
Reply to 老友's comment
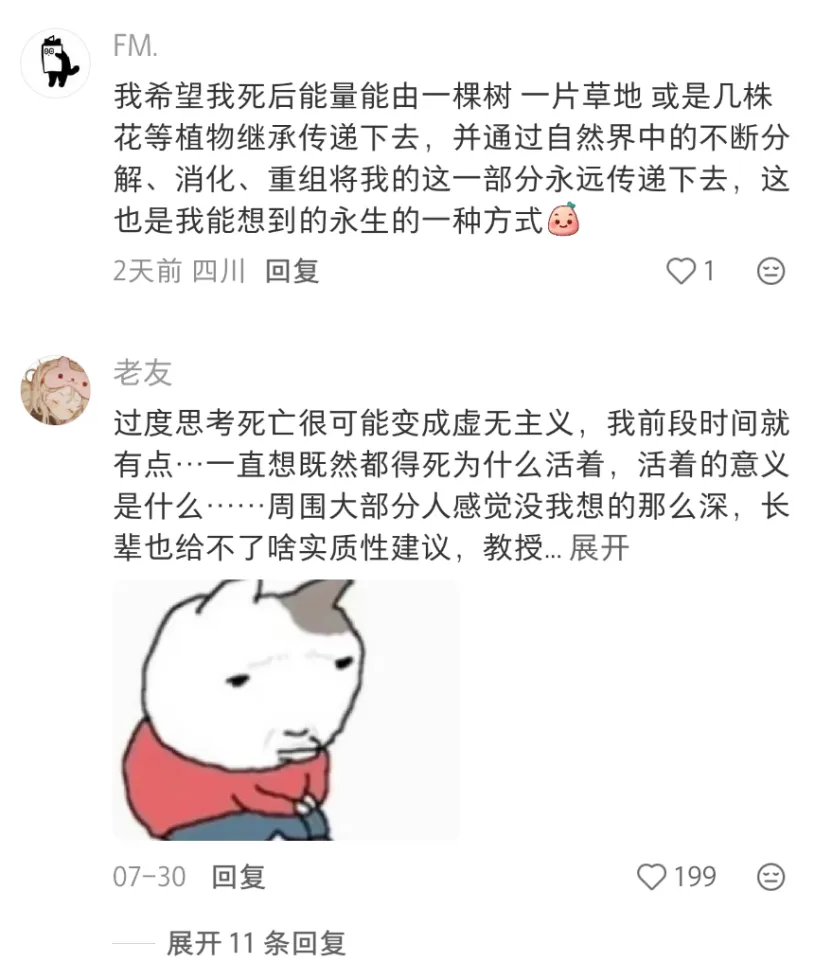239,877
